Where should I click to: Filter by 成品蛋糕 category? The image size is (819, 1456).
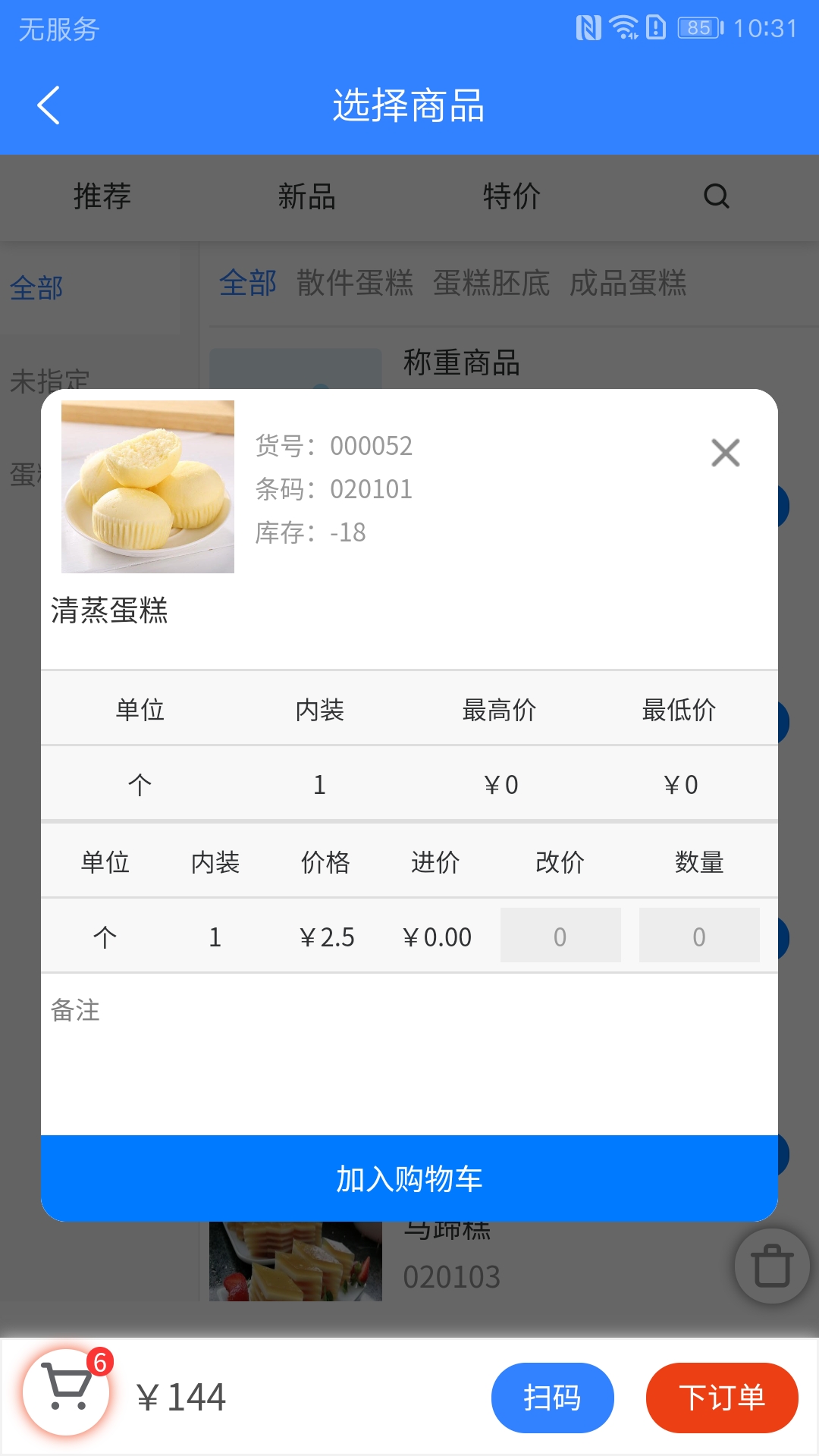[628, 283]
